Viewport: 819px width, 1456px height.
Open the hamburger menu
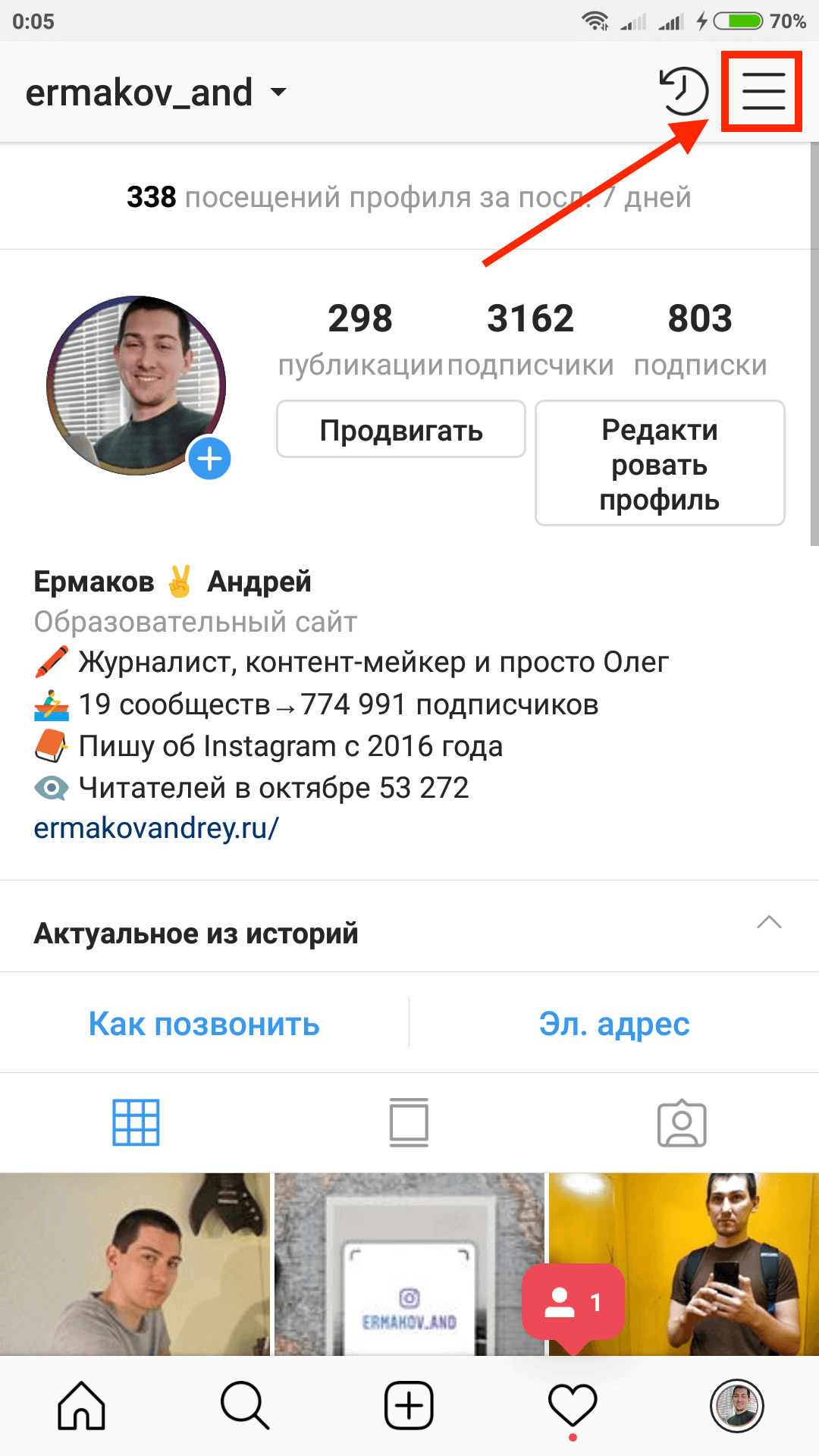pos(763,92)
